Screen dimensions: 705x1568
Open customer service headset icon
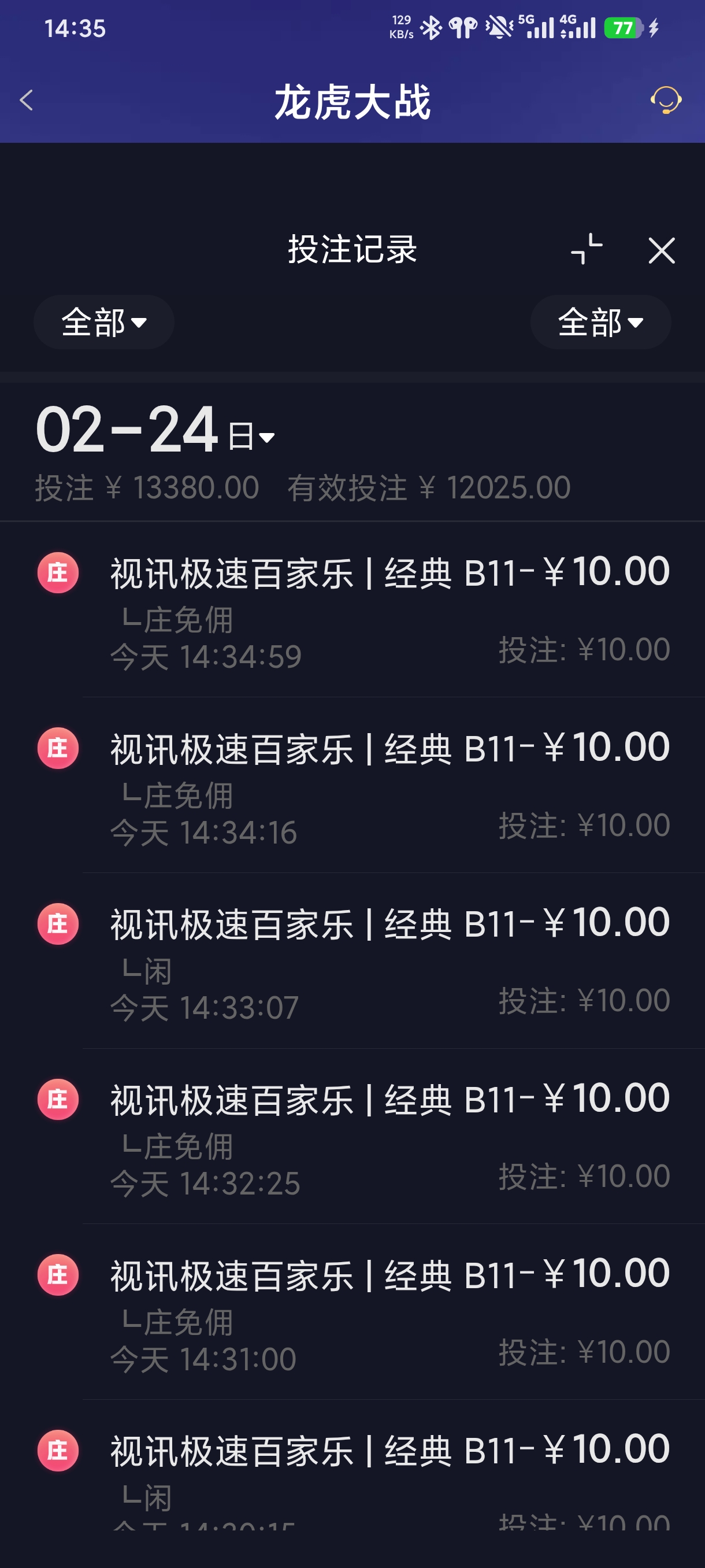pyautogui.click(x=666, y=101)
